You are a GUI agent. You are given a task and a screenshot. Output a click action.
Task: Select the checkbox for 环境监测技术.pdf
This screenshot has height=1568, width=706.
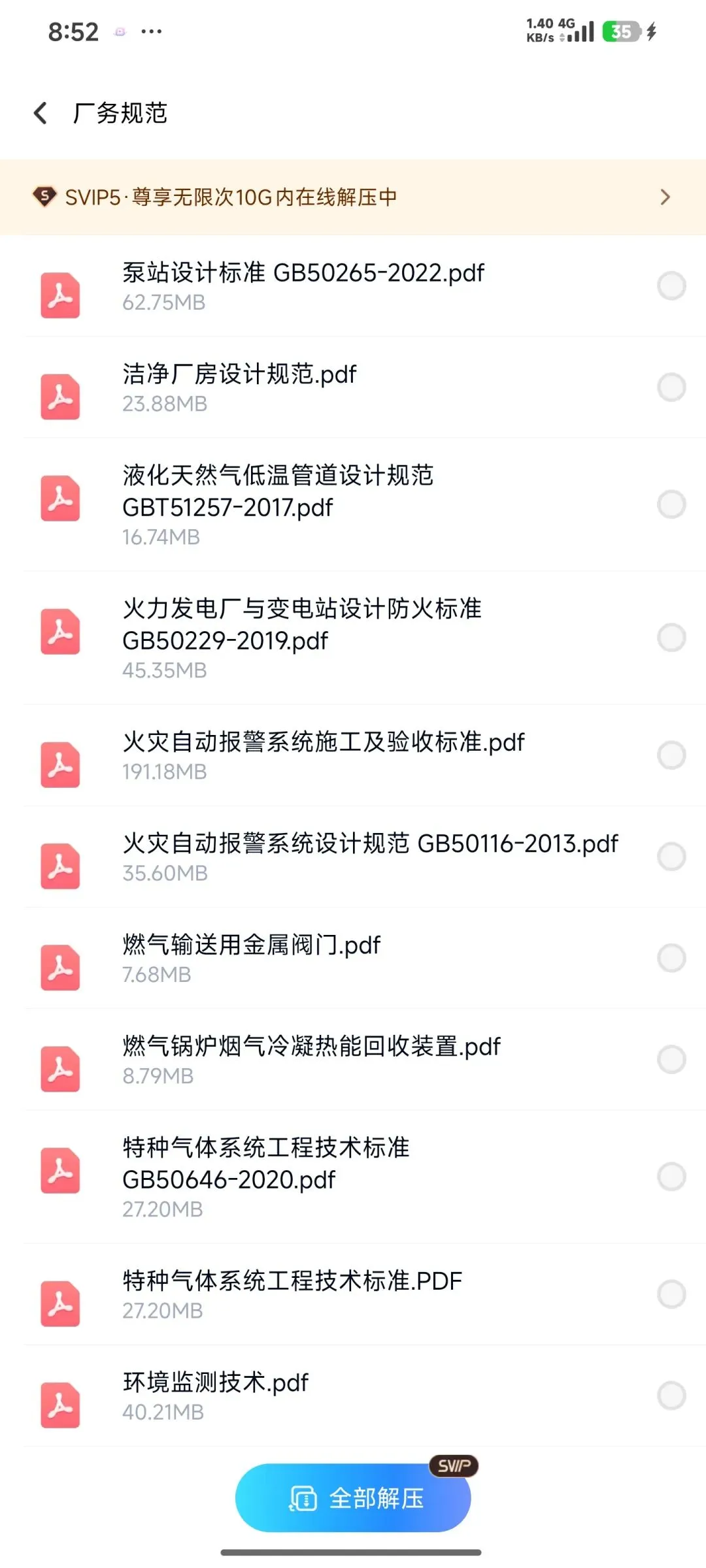pos(671,1396)
